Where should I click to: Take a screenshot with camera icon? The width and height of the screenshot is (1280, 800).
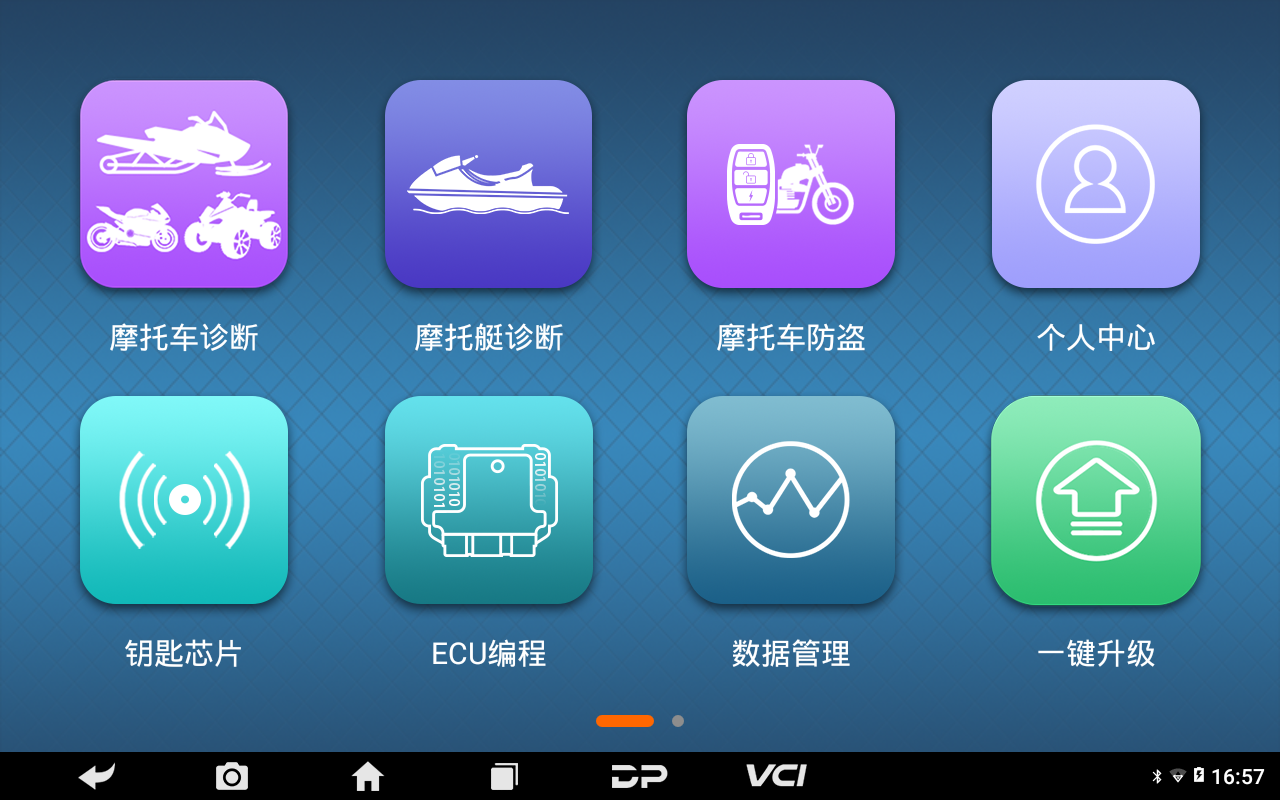[x=232, y=776]
